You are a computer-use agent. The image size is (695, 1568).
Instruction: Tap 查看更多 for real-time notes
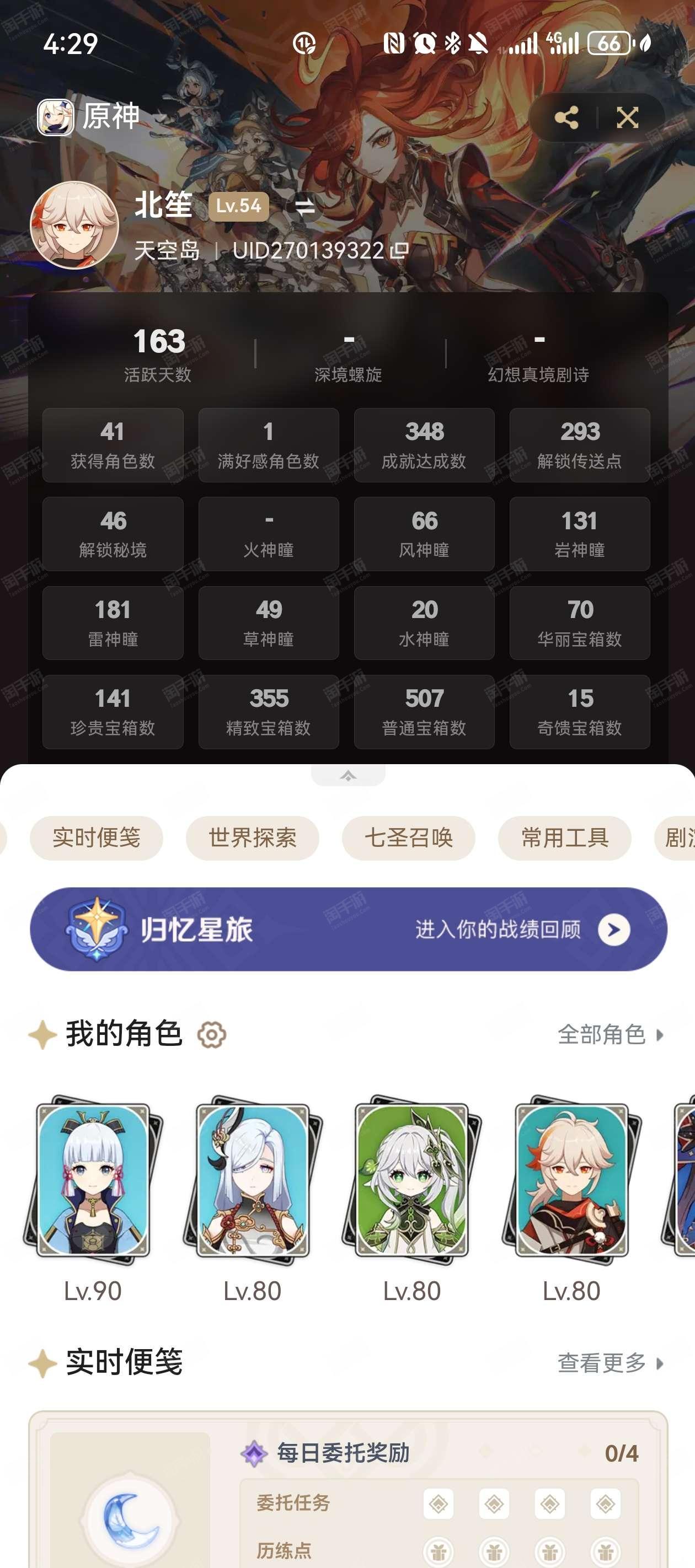click(610, 1363)
